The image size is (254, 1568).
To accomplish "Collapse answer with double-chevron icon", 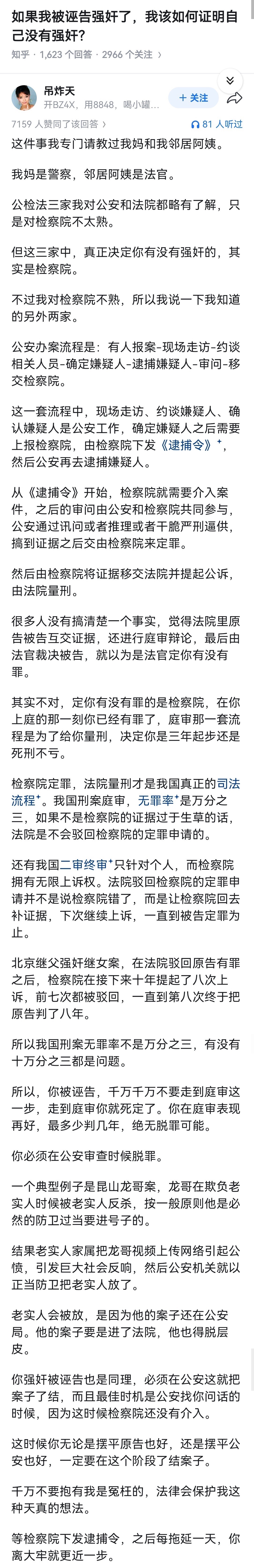I will click(230, 80).
